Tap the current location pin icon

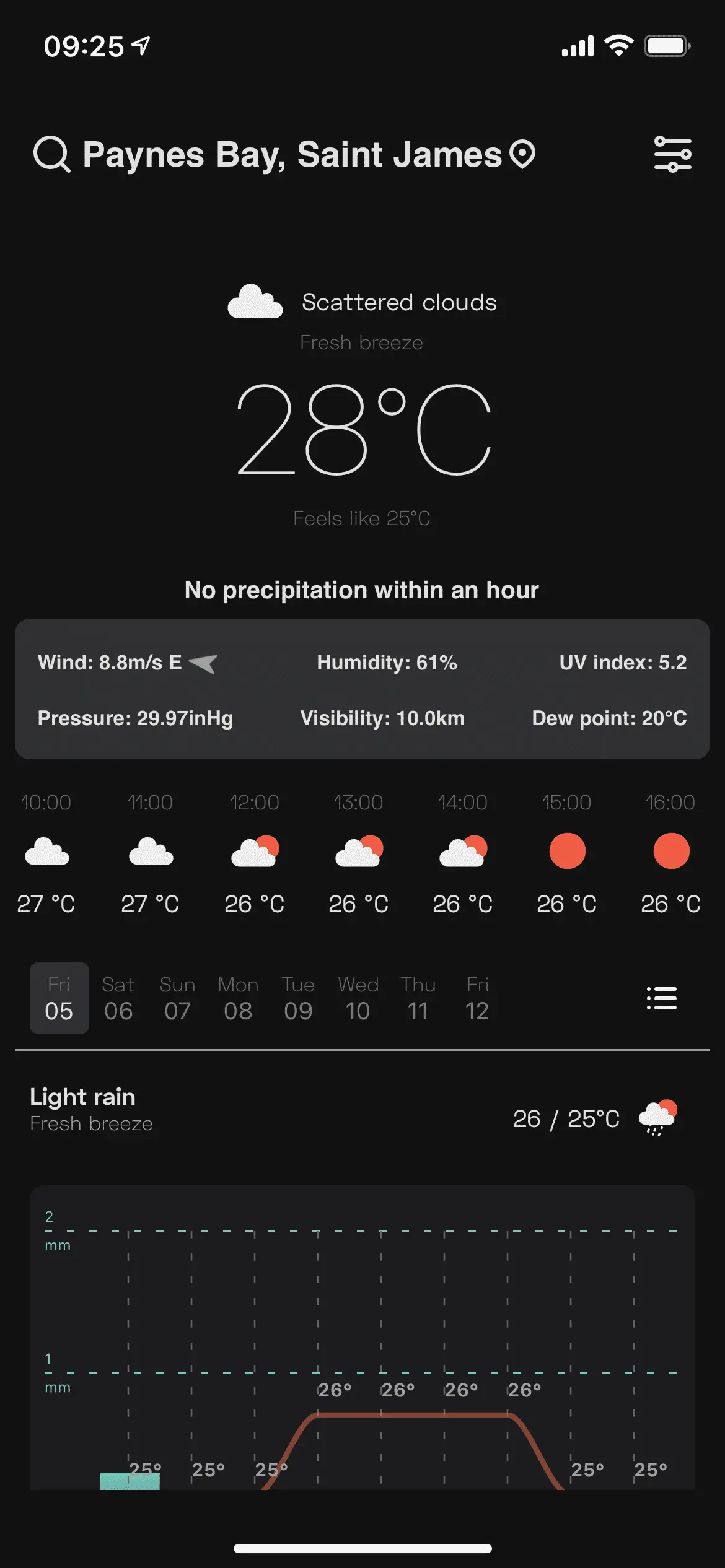[x=522, y=154]
